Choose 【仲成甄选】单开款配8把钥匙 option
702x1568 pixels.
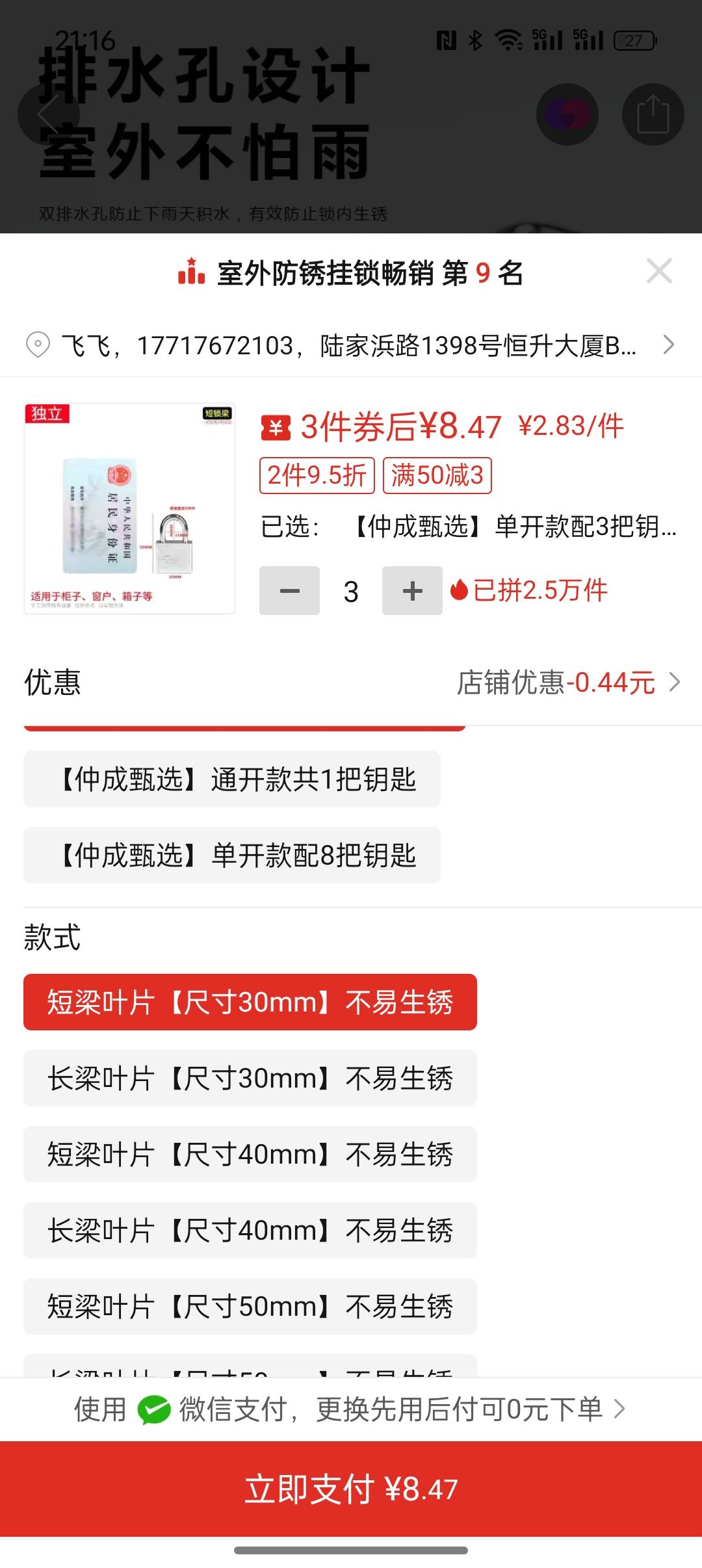coord(232,855)
